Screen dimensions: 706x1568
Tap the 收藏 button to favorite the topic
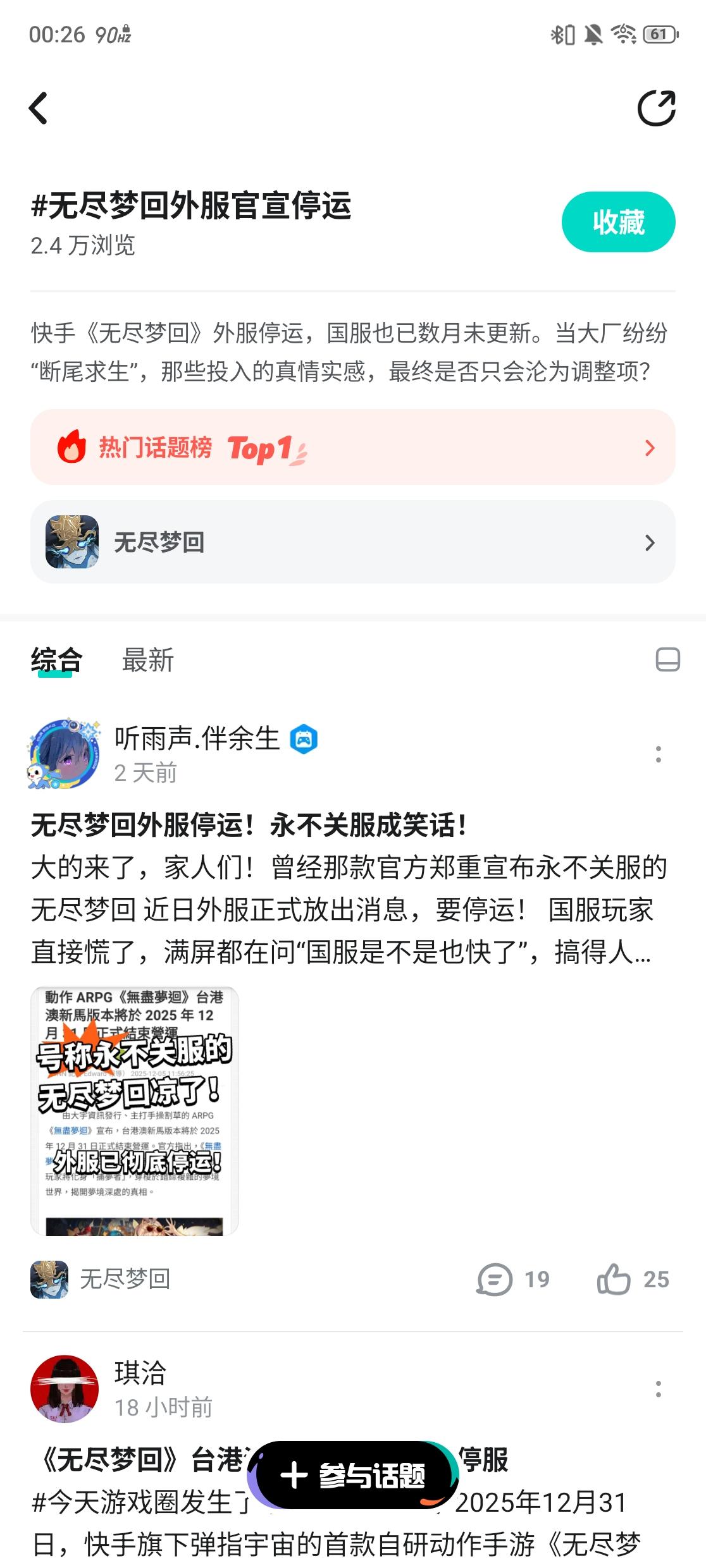619,223
